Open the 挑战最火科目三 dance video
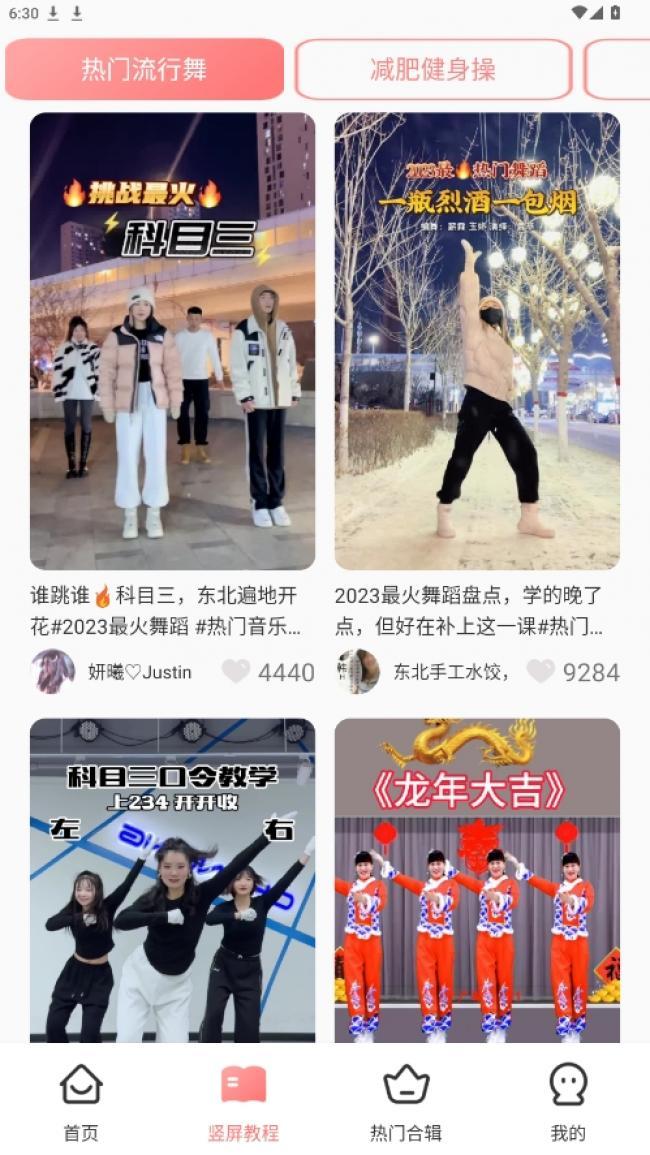Viewport: 650px width, 1155px height. pyautogui.click(x=172, y=341)
